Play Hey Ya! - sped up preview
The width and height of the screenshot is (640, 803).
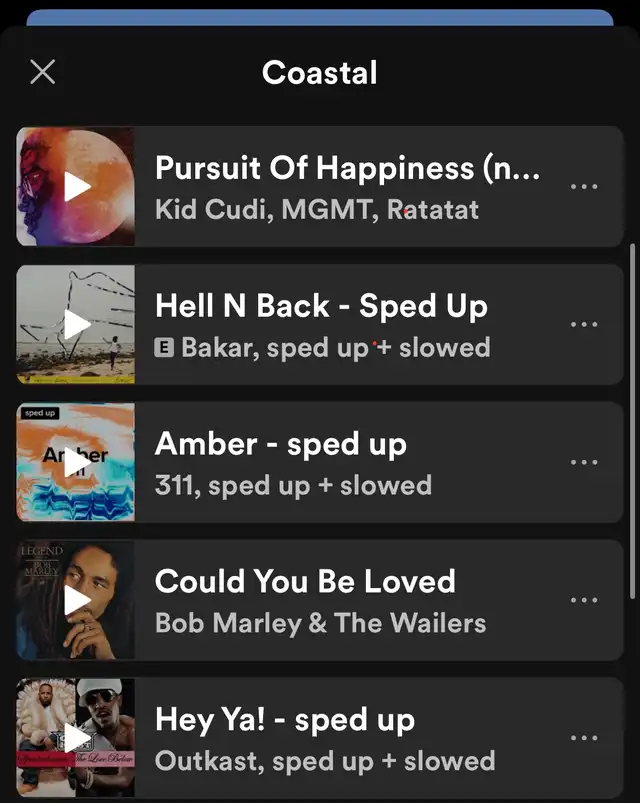77,738
